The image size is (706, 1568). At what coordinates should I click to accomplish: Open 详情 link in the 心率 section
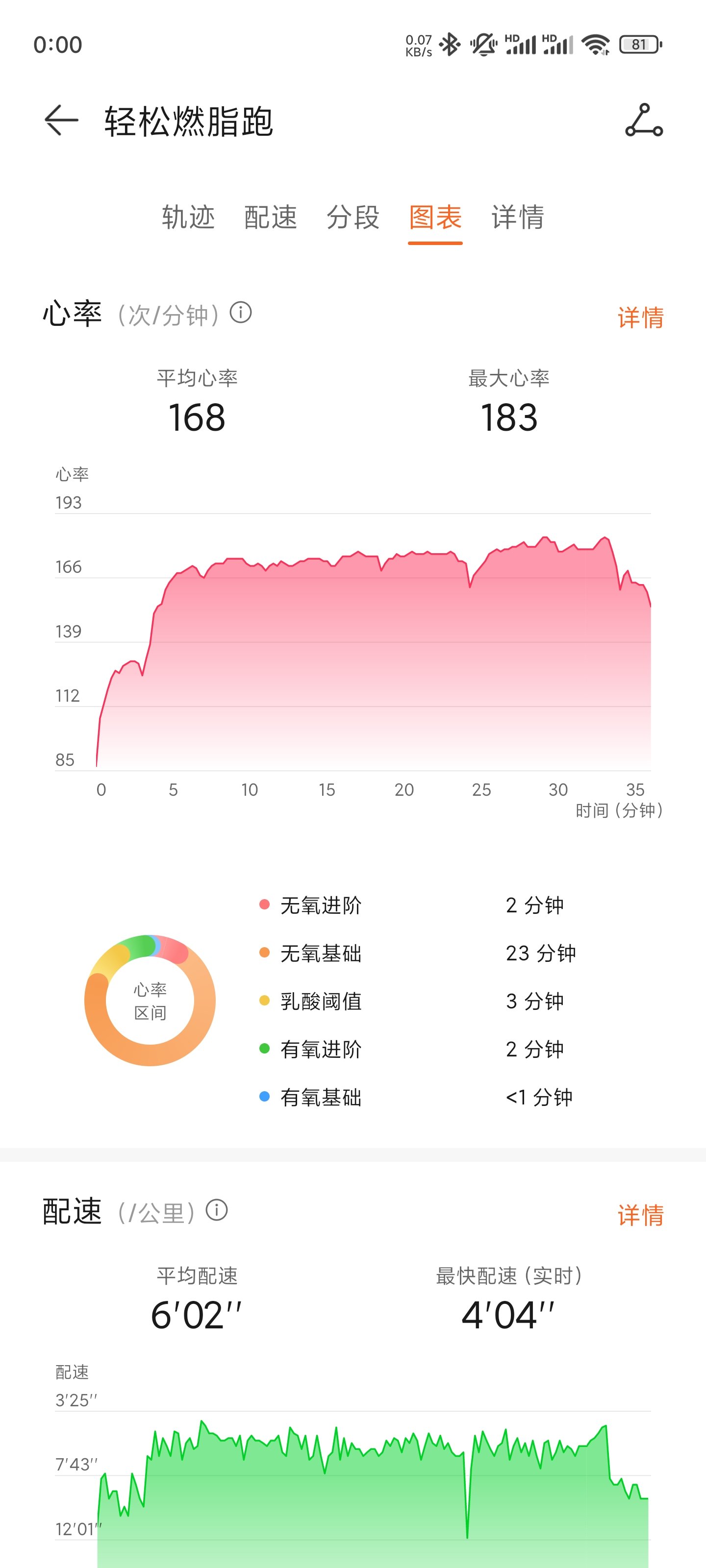(x=640, y=317)
